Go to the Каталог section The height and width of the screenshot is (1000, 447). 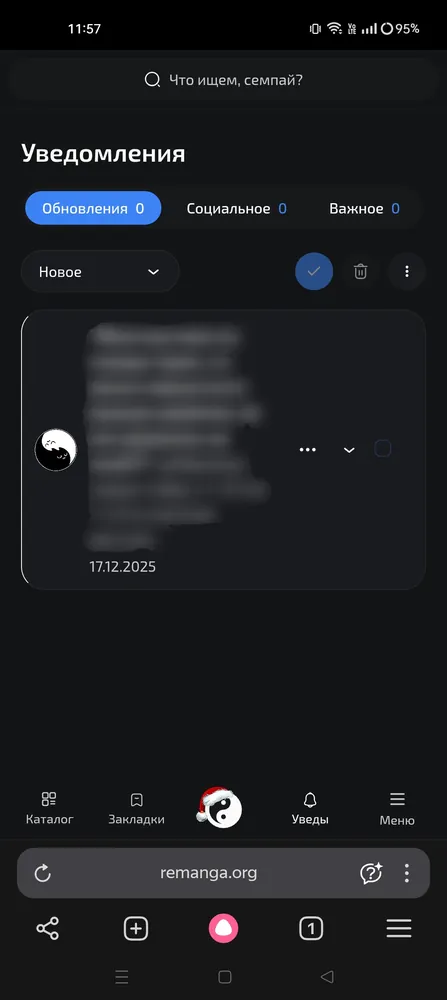pyautogui.click(x=50, y=808)
